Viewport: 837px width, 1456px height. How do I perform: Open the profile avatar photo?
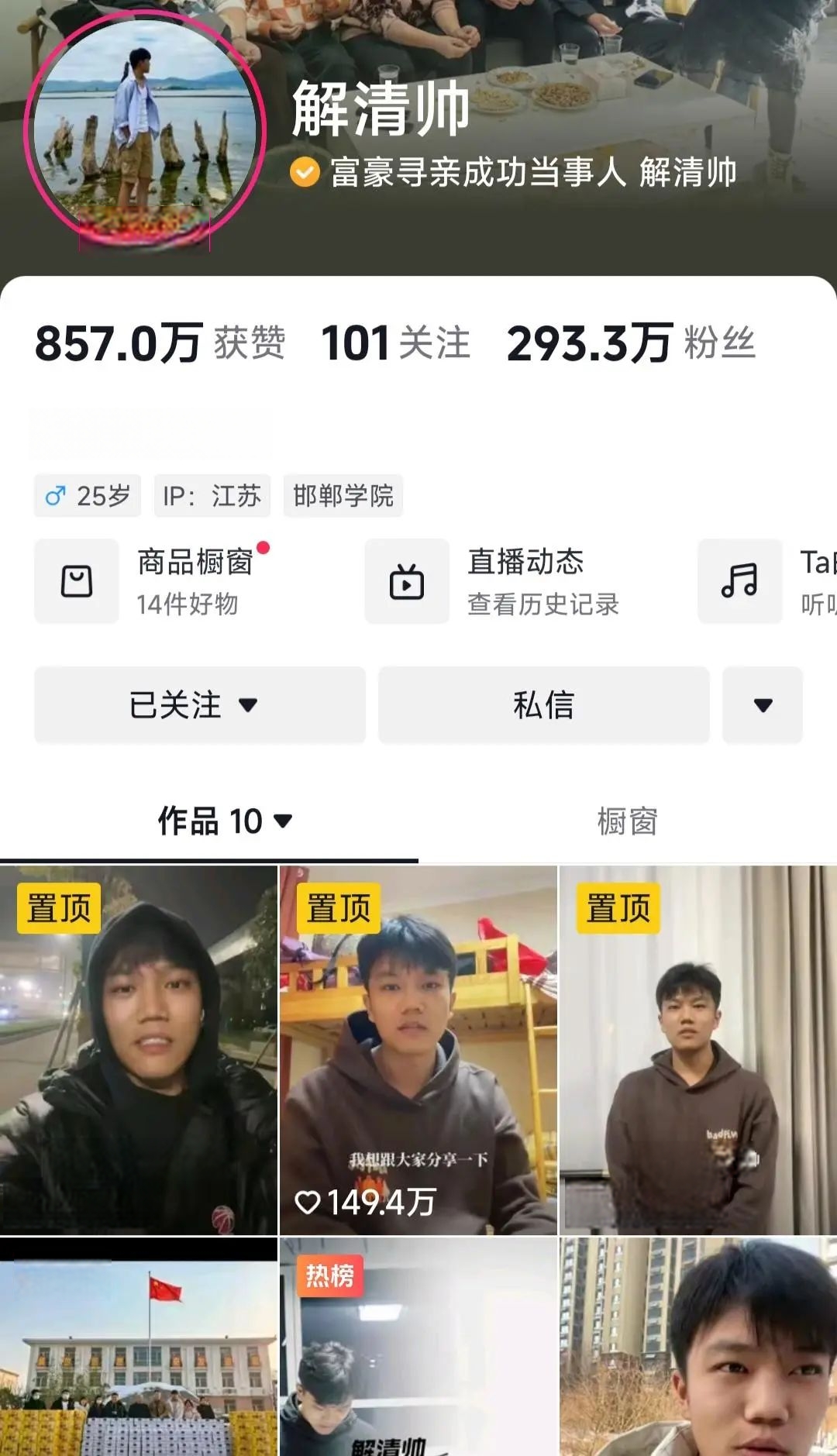tap(145, 129)
